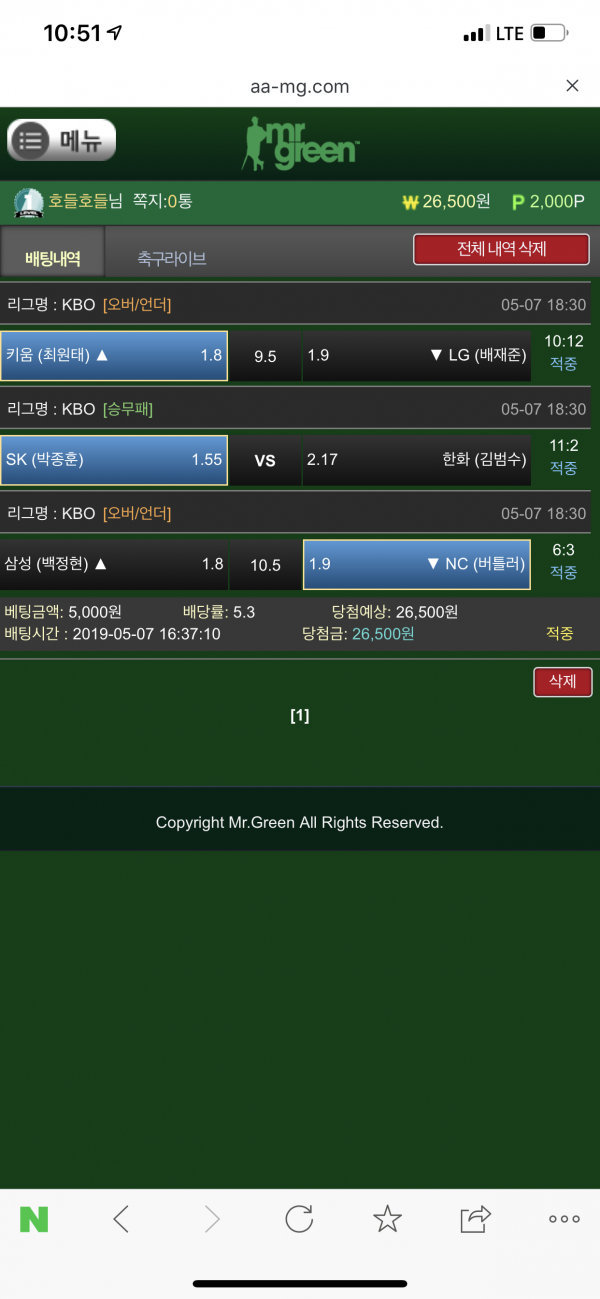Open the browser overflow menu
Viewport: 600px width, 1299px height.
tap(564, 1218)
